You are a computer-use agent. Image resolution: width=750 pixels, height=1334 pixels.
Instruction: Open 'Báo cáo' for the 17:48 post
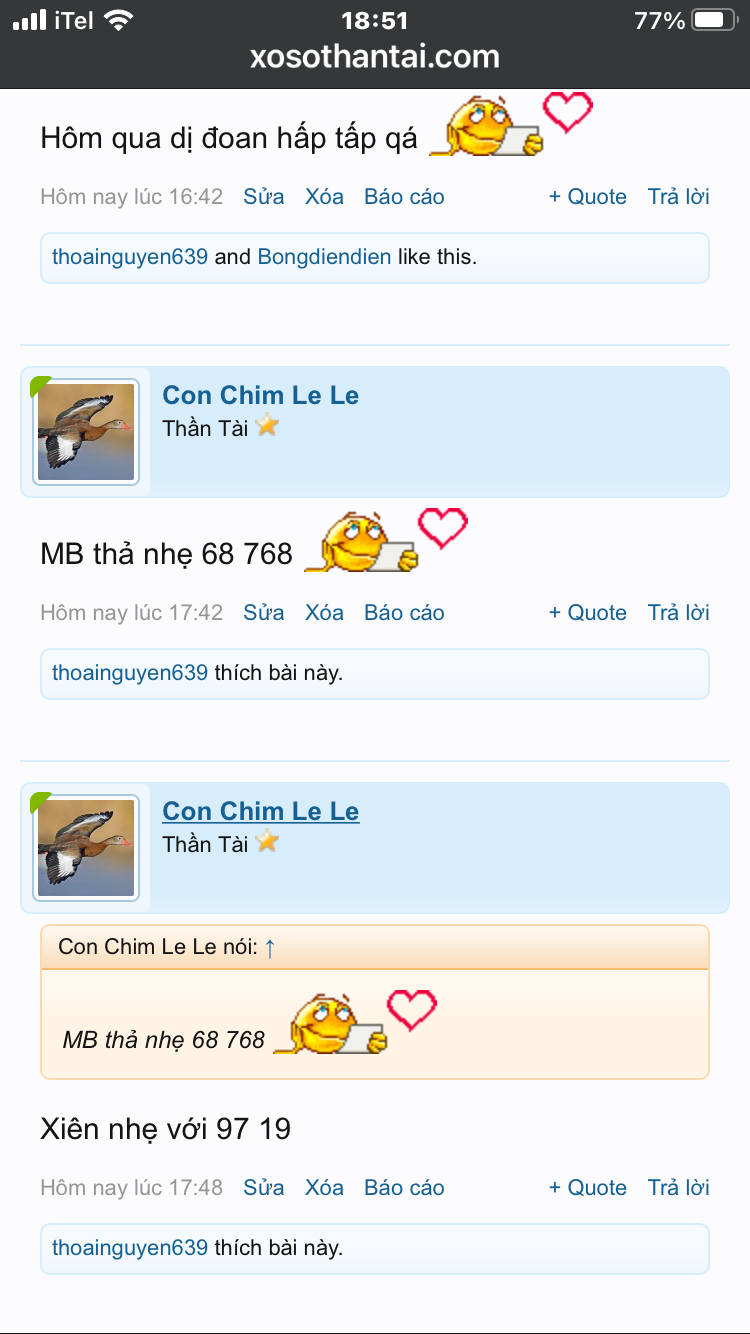(403, 1187)
